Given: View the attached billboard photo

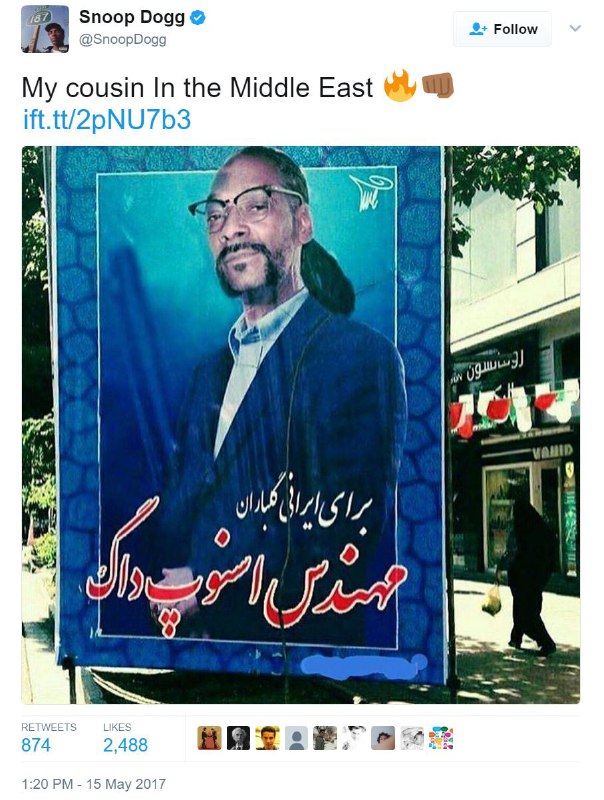Looking at the screenshot, I should (x=301, y=425).
